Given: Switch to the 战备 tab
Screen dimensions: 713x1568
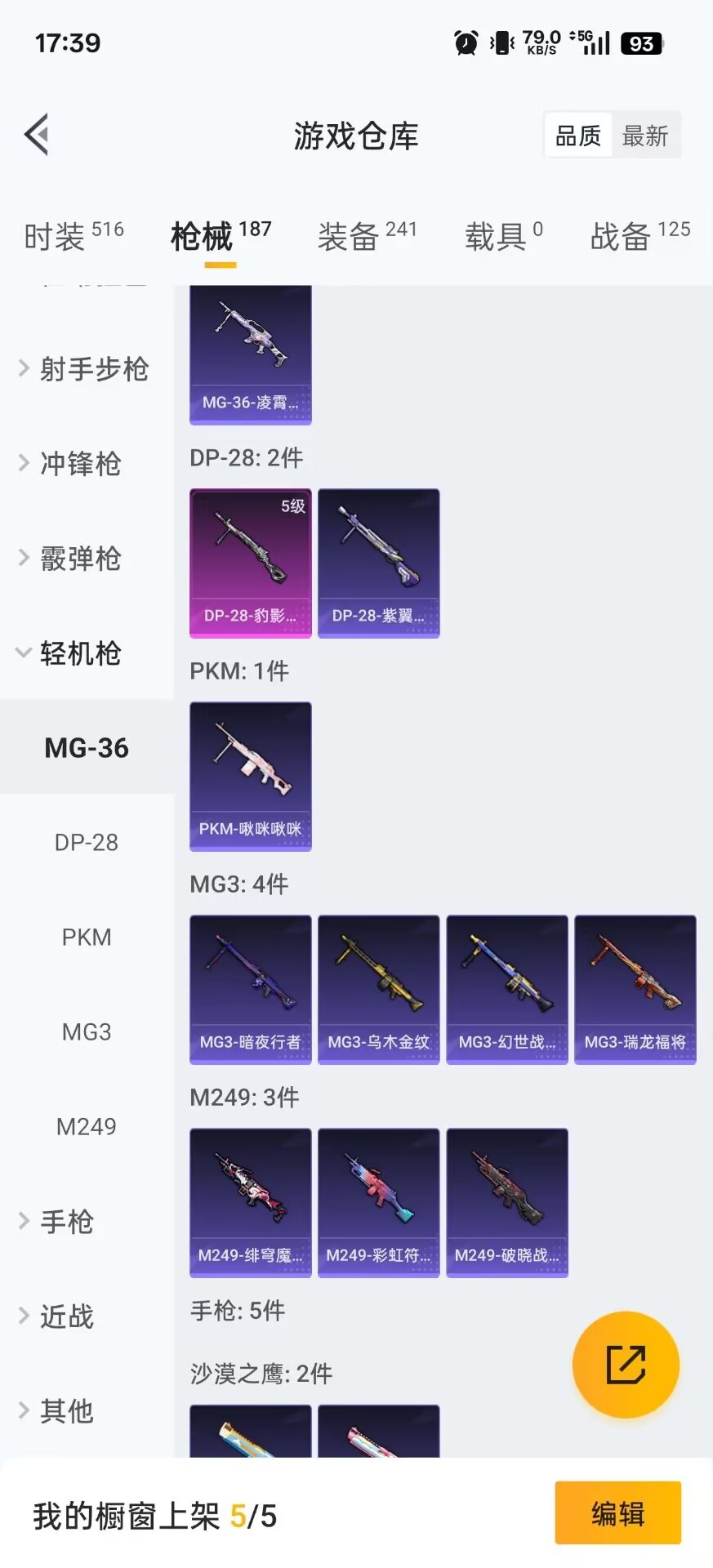Looking at the screenshot, I should tap(639, 236).
